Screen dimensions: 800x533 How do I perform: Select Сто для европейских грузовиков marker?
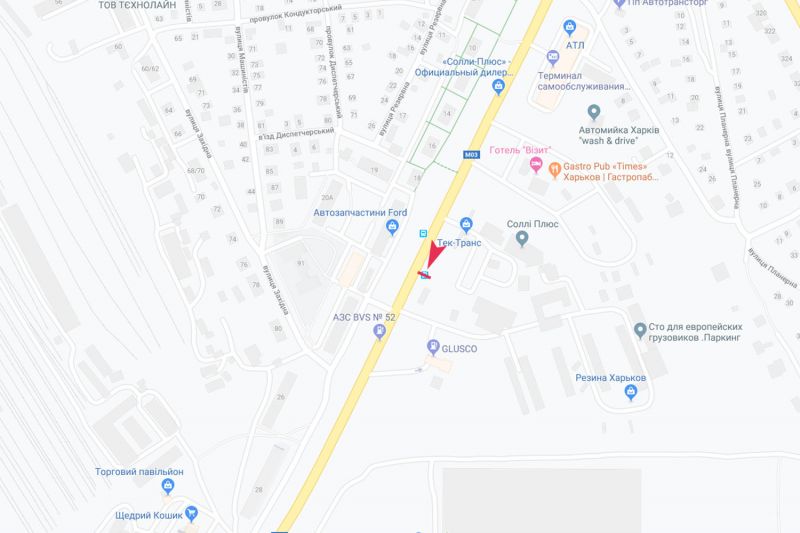[x=640, y=328]
